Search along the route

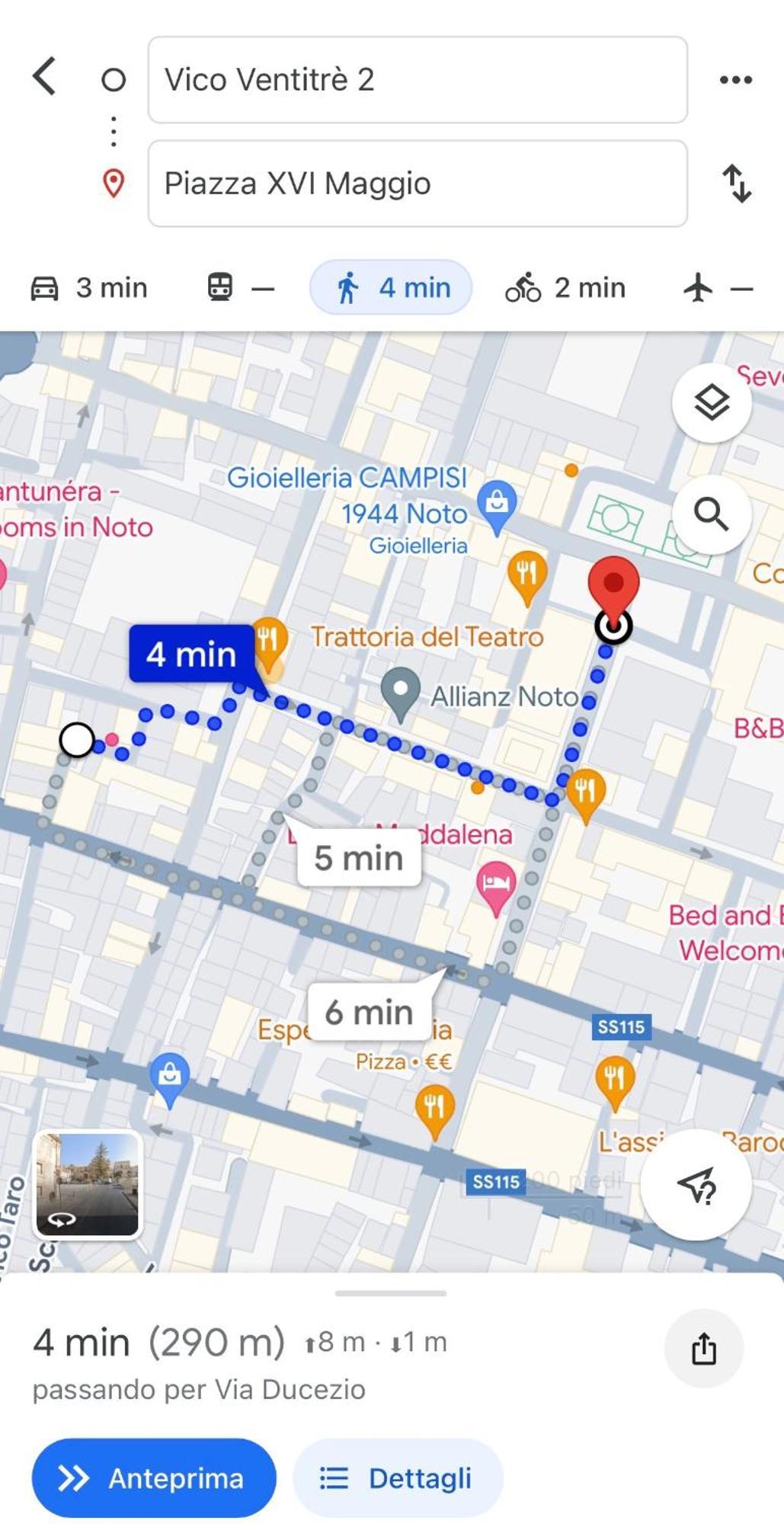[x=712, y=514]
